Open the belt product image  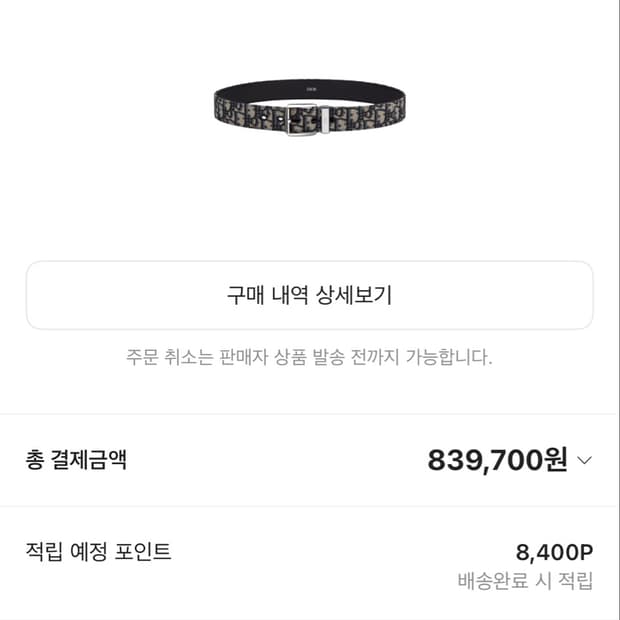pos(310,108)
